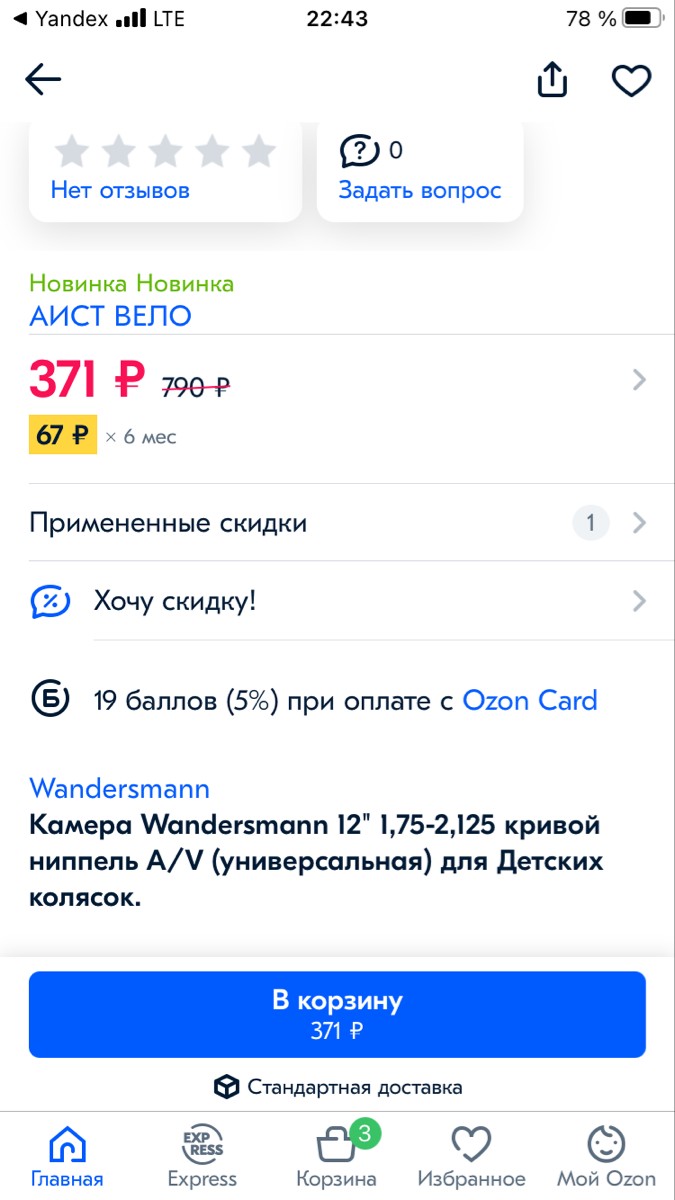The height and width of the screenshot is (1200, 675).
Task: Open Примененные скидки row
Action: (337, 523)
